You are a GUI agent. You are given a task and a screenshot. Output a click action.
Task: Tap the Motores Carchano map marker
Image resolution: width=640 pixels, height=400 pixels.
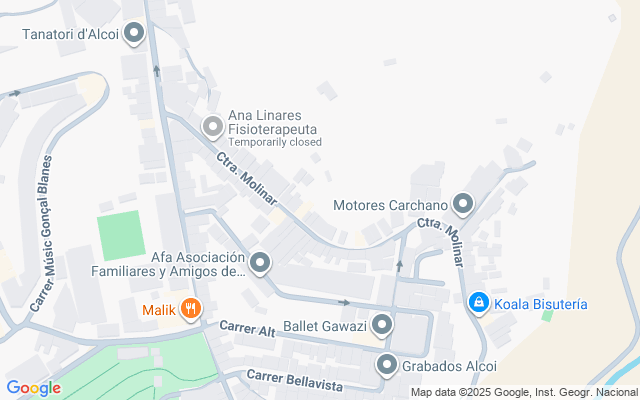pyautogui.click(x=462, y=205)
